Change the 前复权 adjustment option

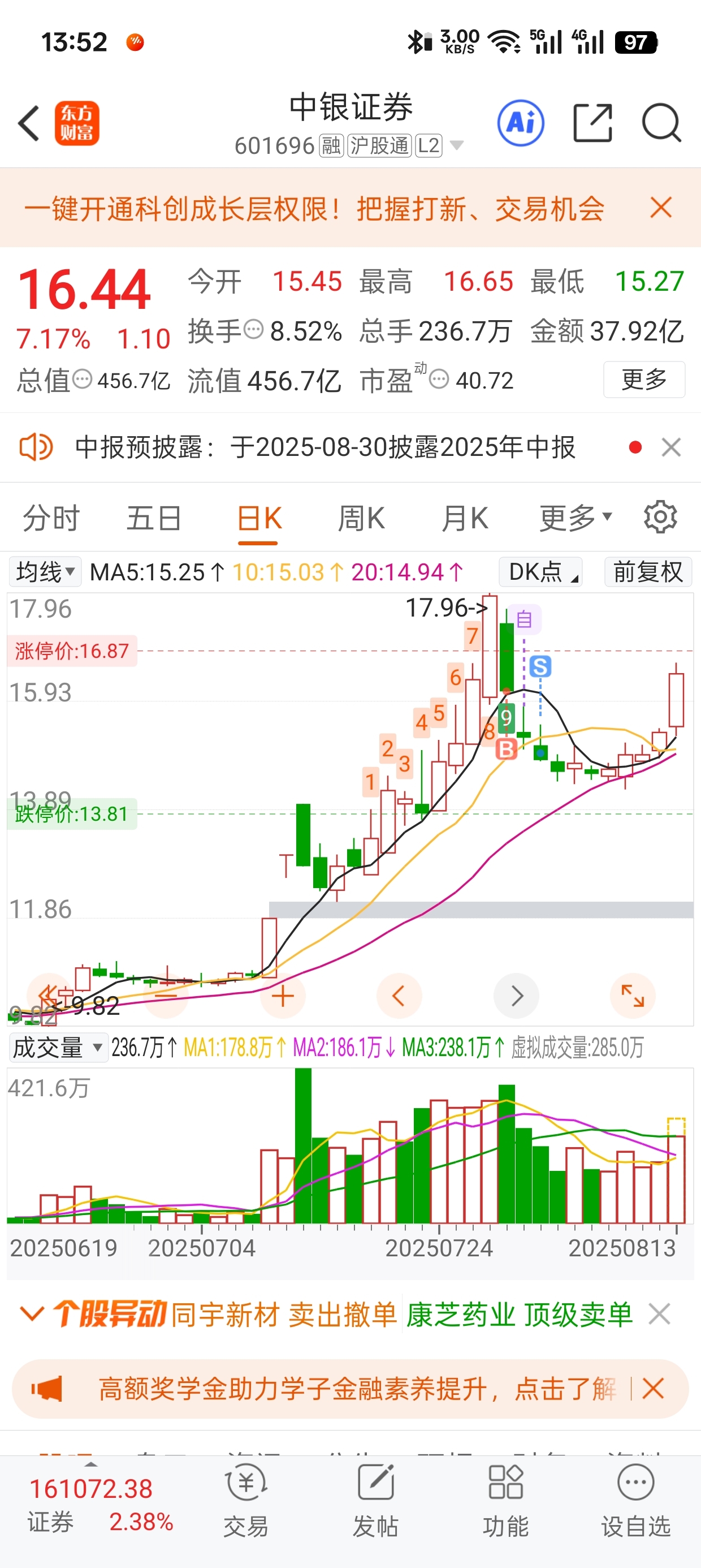pyautogui.click(x=647, y=572)
